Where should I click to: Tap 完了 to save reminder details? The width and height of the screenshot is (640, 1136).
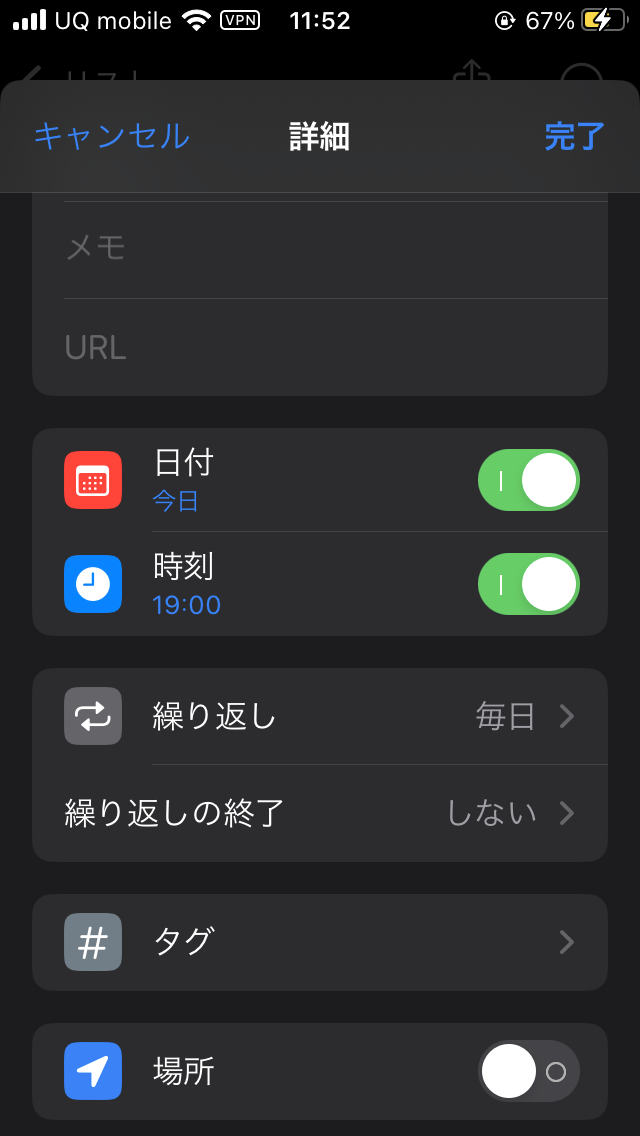(574, 136)
